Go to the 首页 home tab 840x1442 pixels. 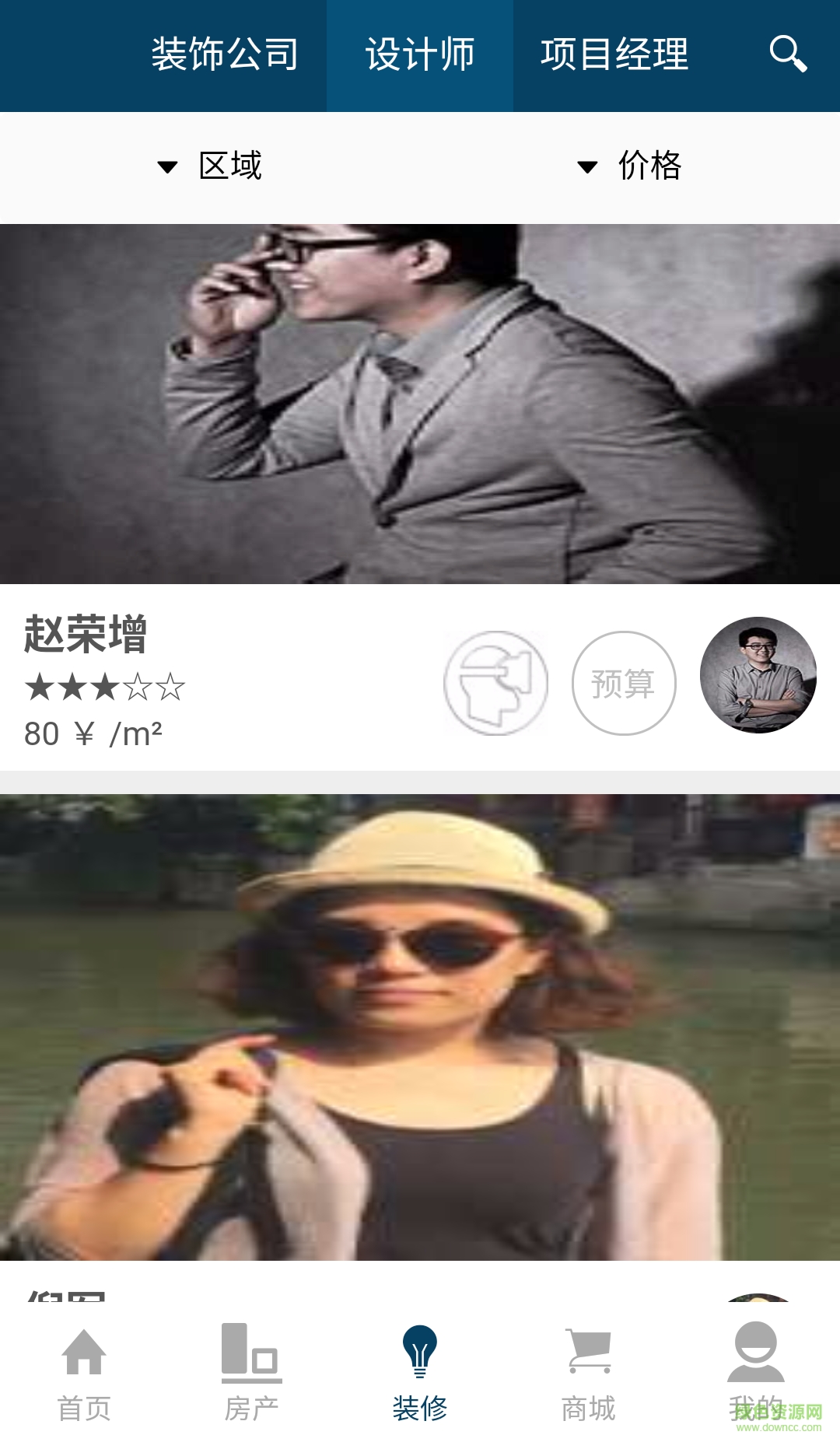[x=84, y=1372]
